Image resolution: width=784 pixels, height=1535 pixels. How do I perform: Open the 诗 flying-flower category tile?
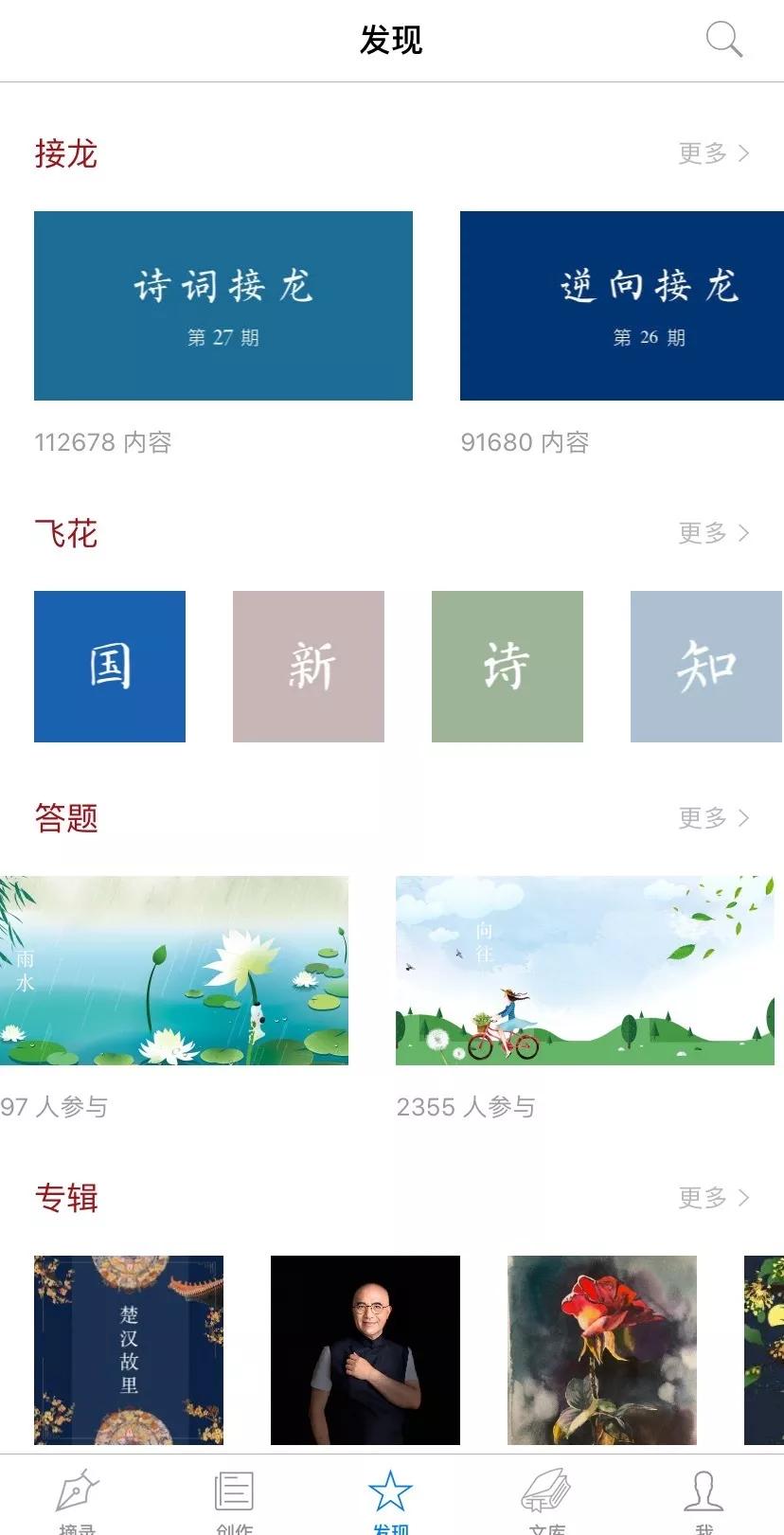coord(507,667)
